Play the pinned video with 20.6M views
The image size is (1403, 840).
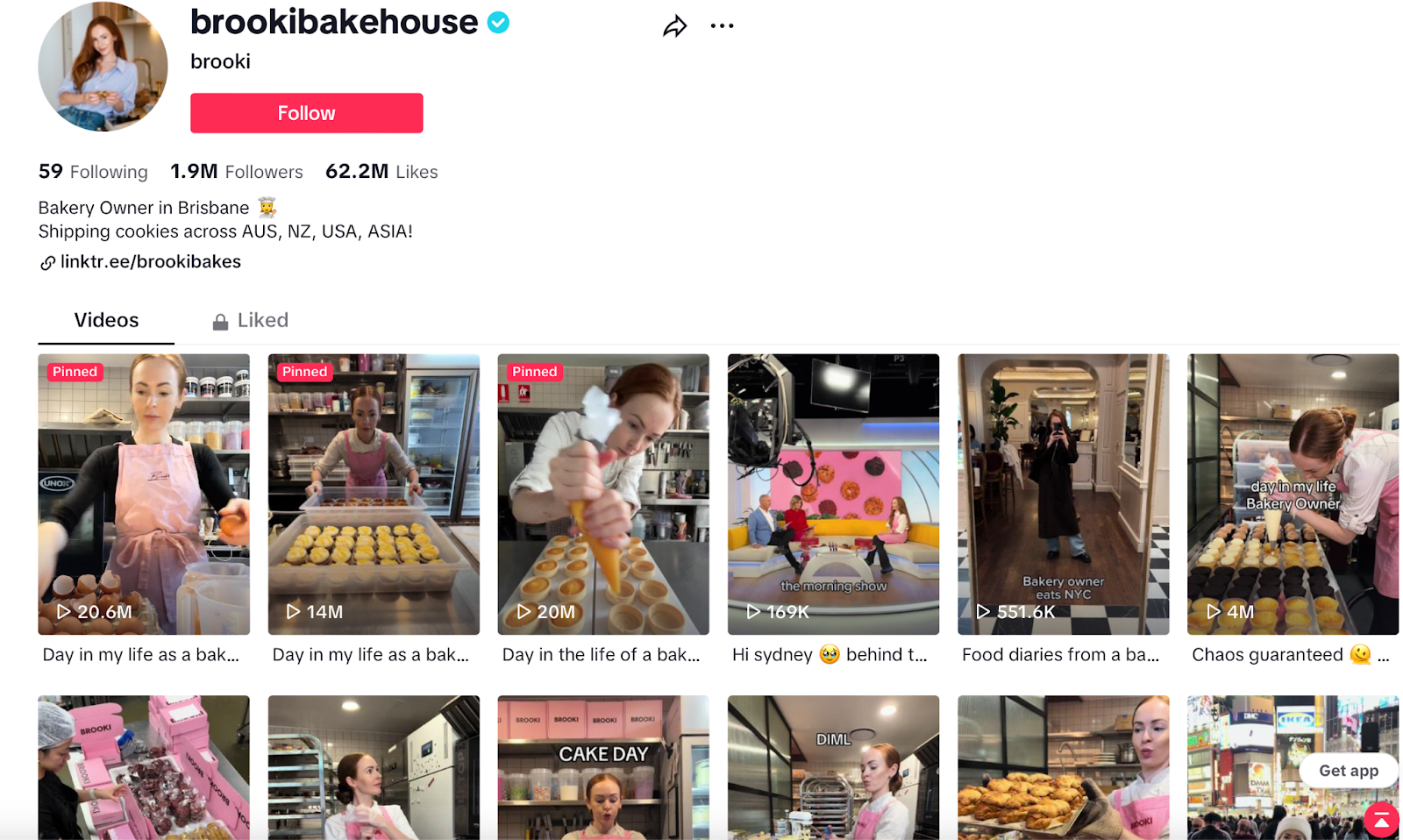[x=144, y=494]
